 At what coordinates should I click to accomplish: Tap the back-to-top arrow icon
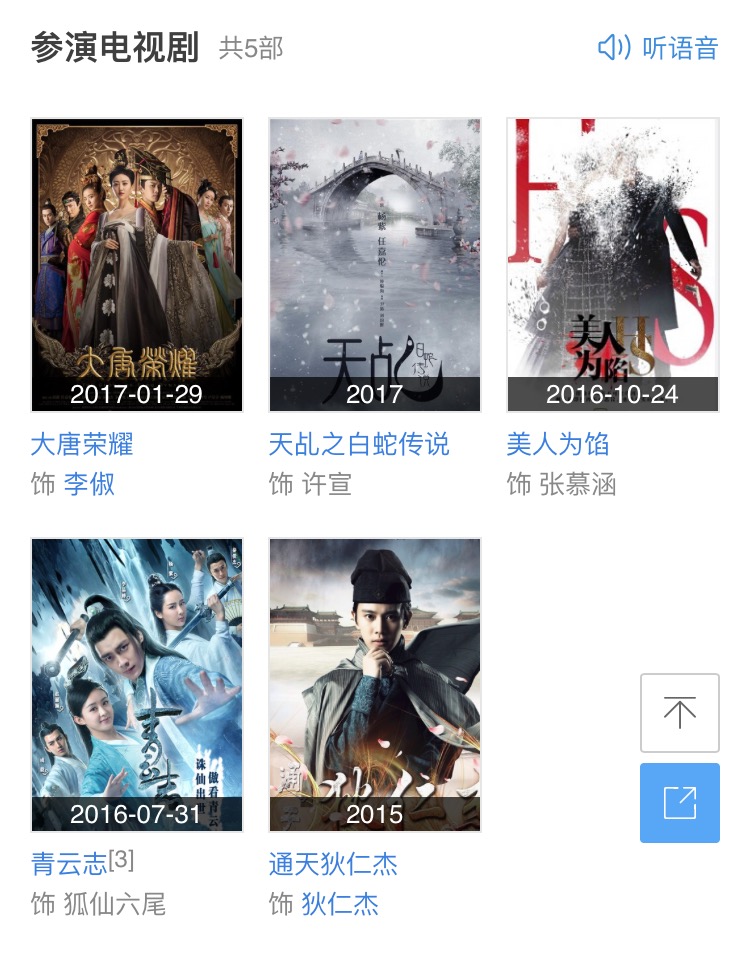680,713
